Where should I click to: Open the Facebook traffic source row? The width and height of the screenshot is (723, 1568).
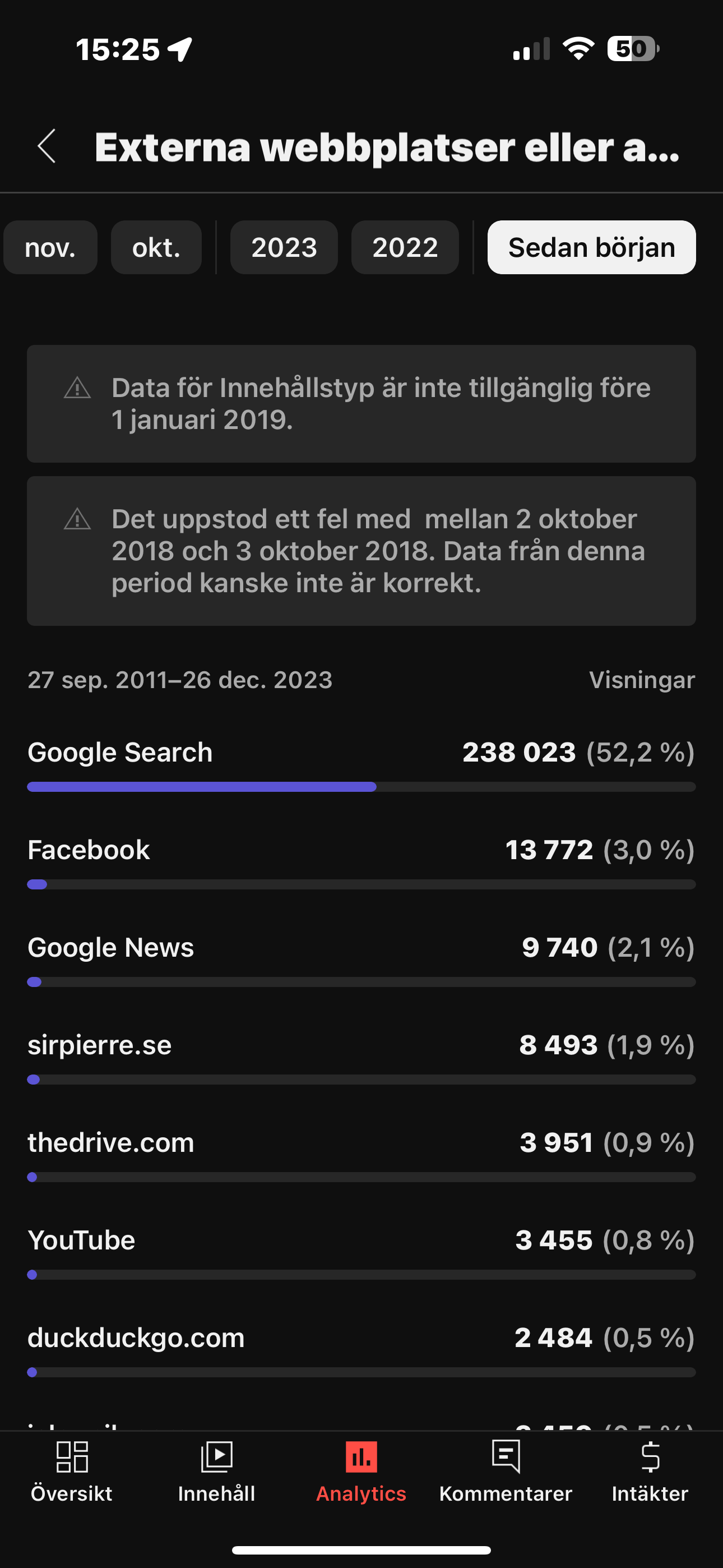click(x=361, y=861)
